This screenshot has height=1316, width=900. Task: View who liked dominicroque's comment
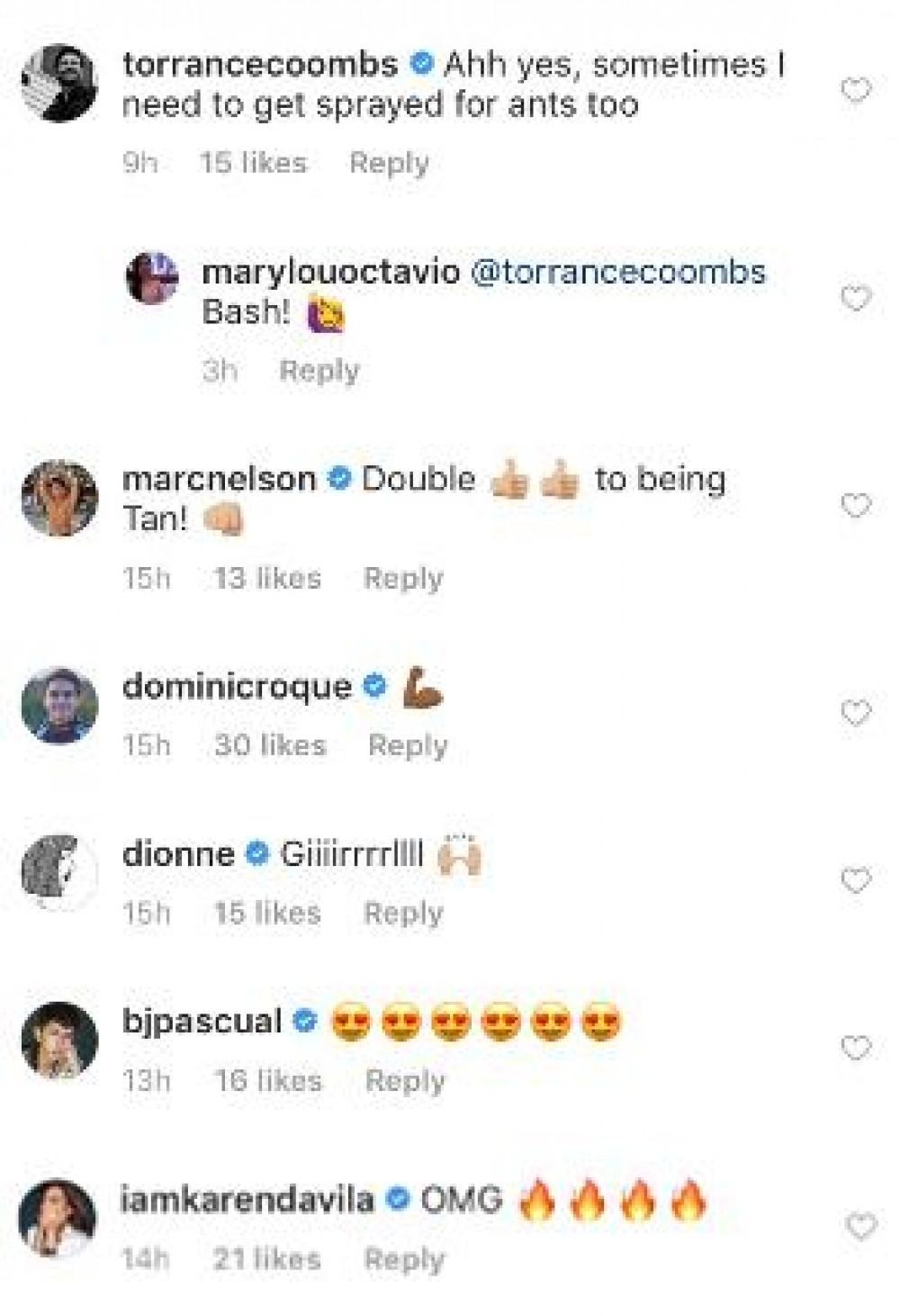click(x=270, y=745)
